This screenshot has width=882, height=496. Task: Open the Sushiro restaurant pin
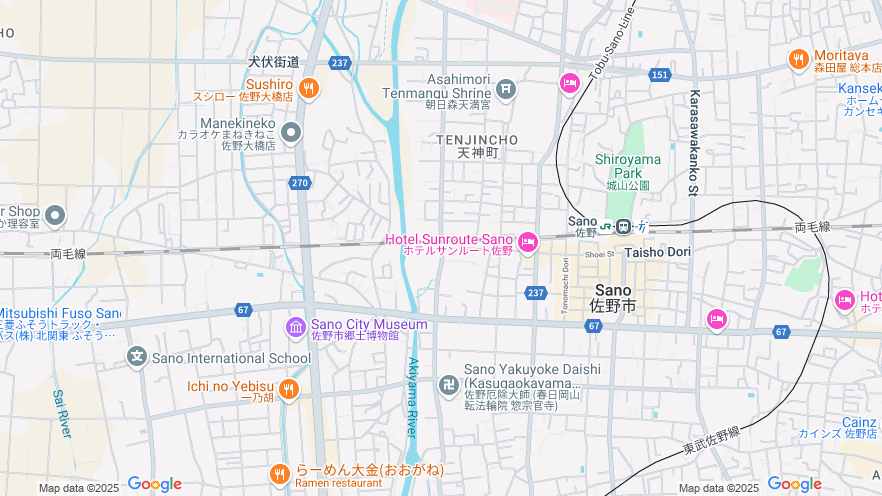(x=309, y=88)
